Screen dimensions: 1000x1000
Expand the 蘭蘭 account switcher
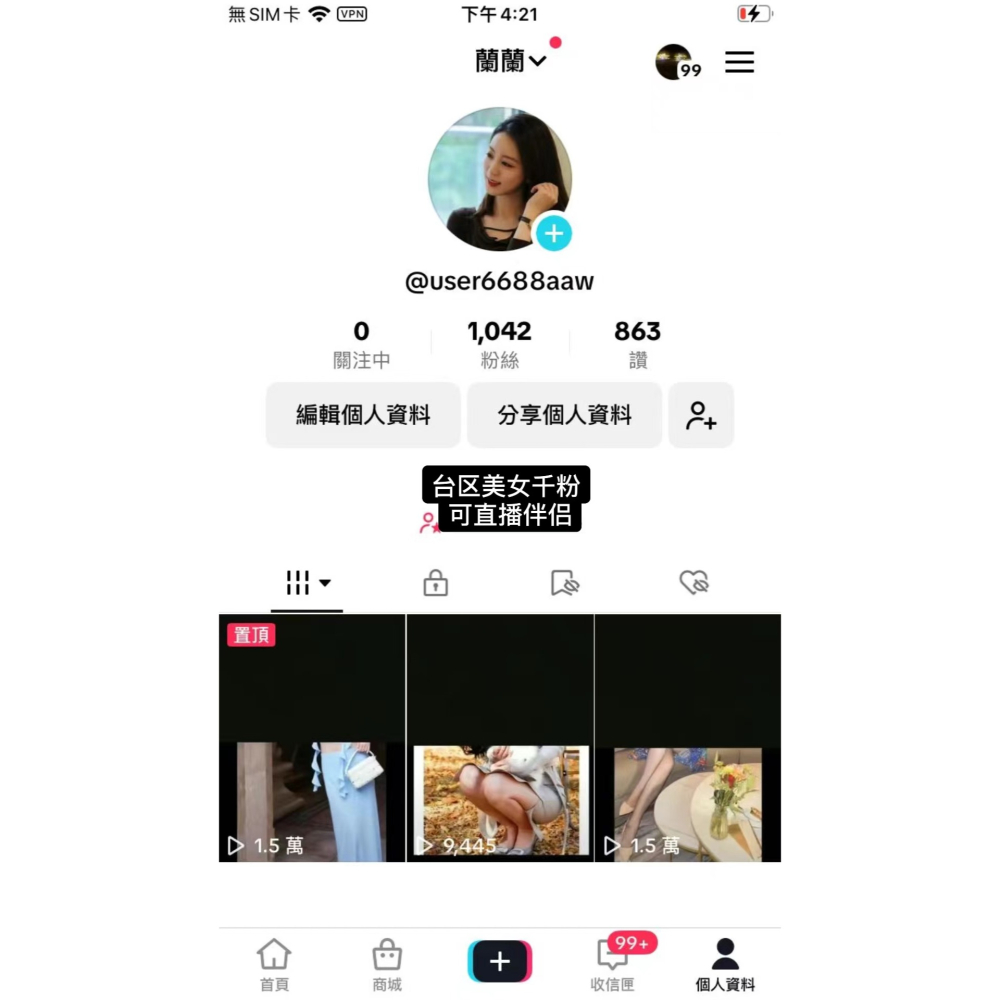[511, 61]
